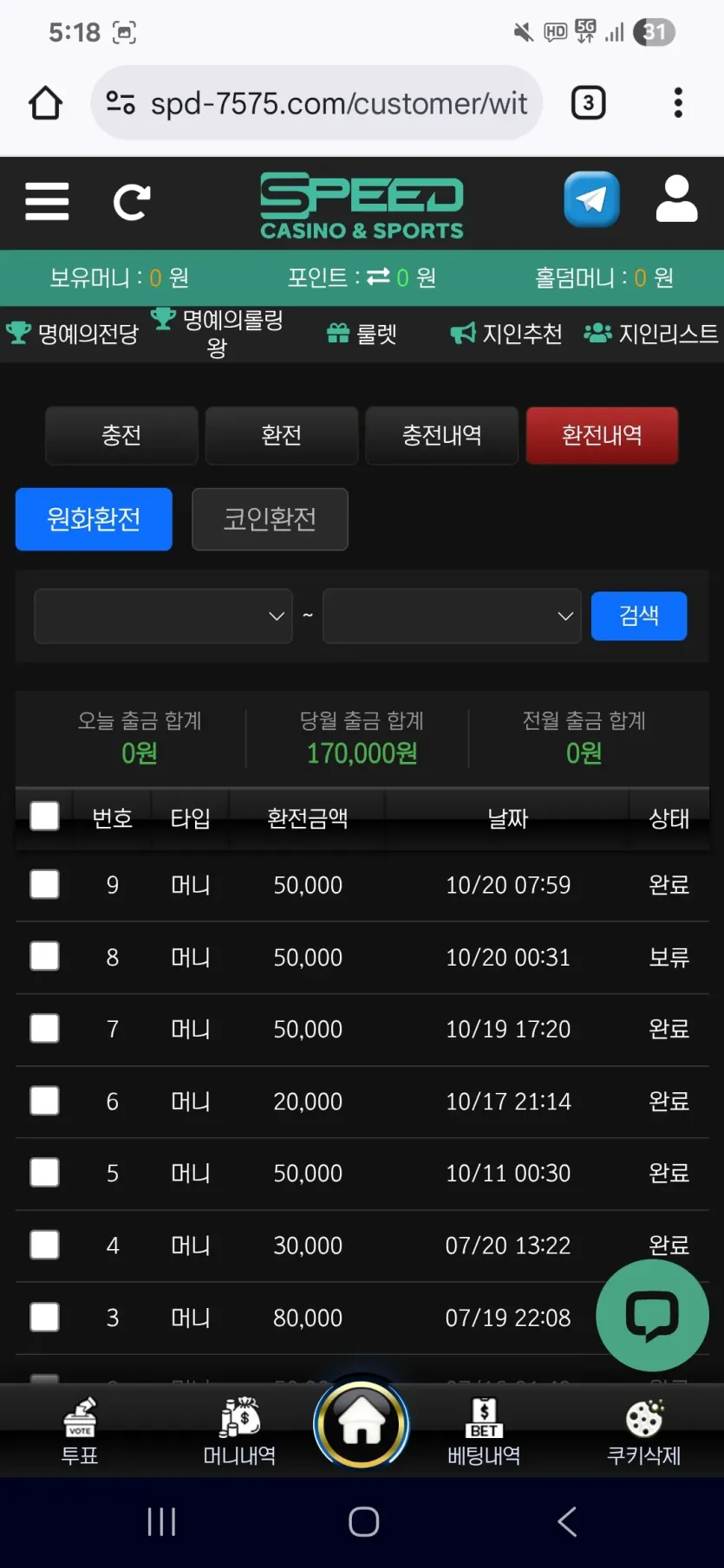Select the 코인환전 option
This screenshot has height=1568, width=724.
pyautogui.click(x=270, y=519)
